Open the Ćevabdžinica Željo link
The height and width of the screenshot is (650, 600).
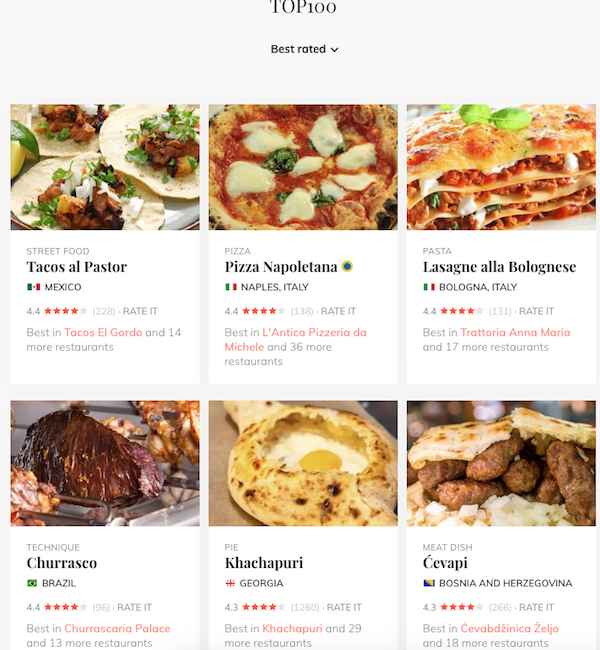pos(509,628)
